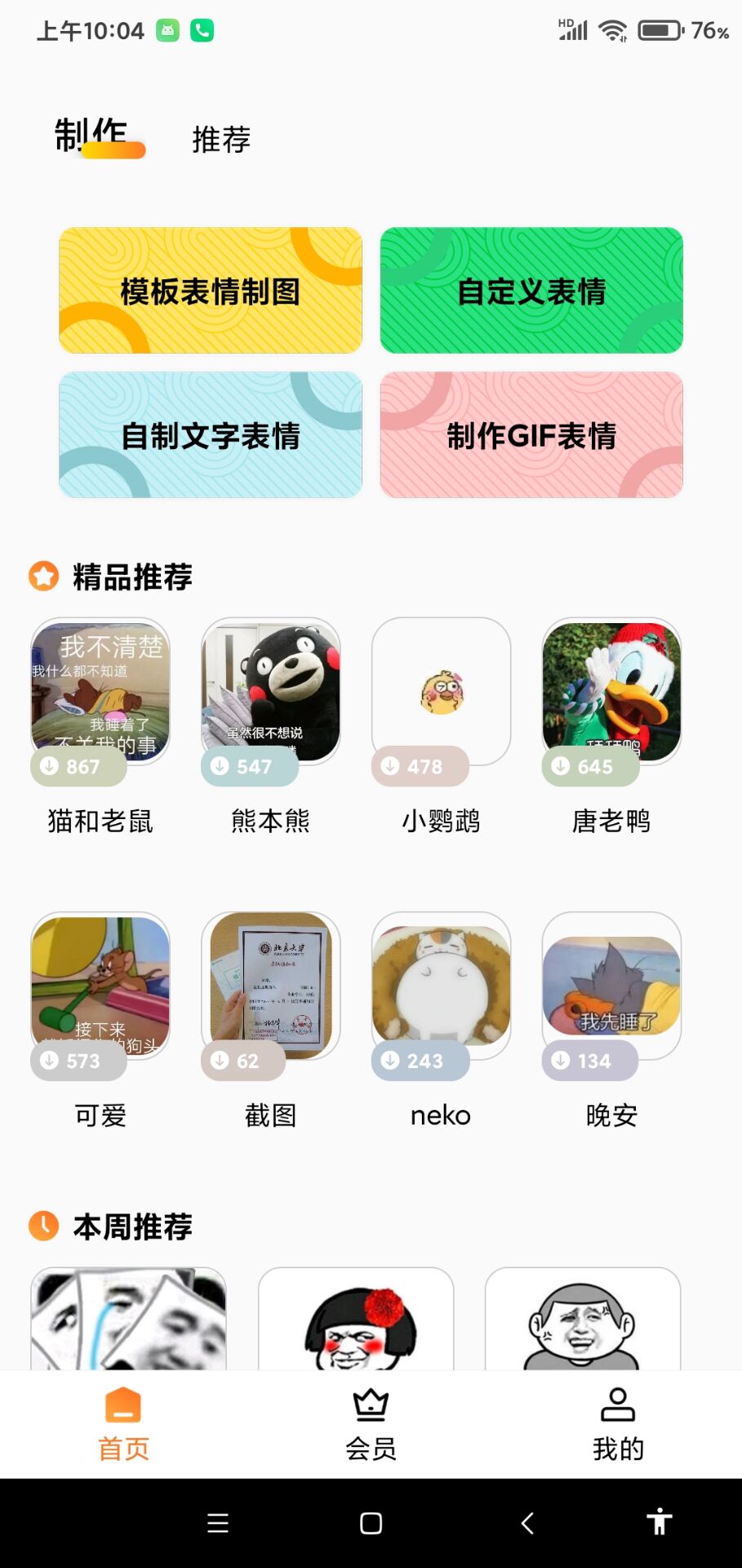742x1568 pixels.
Task: View the 截图 sticker pack
Action: 271,987
